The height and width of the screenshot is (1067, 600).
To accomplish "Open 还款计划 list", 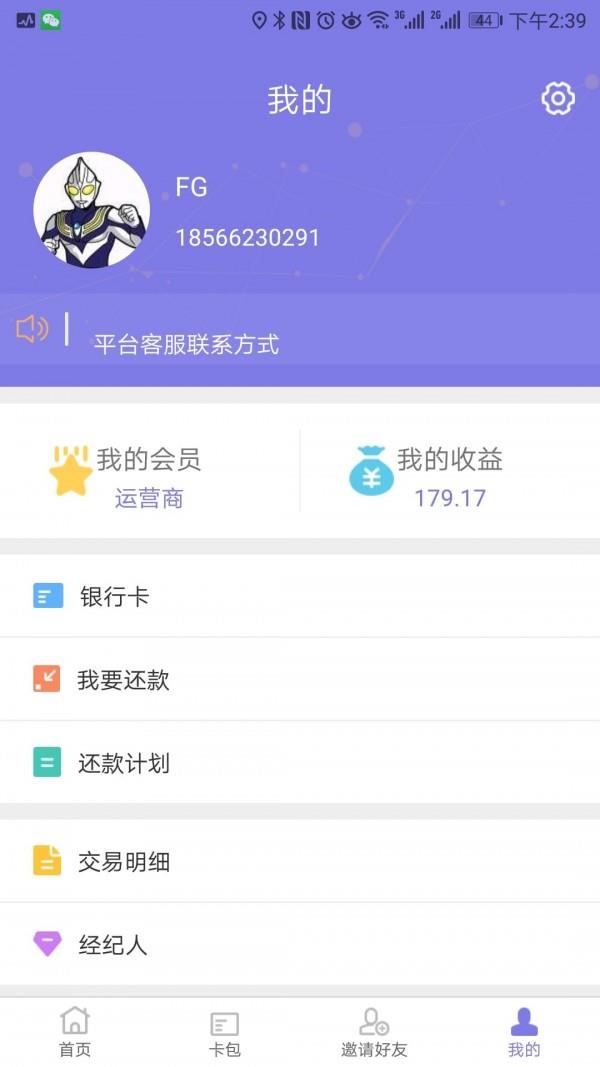I will 300,763.
